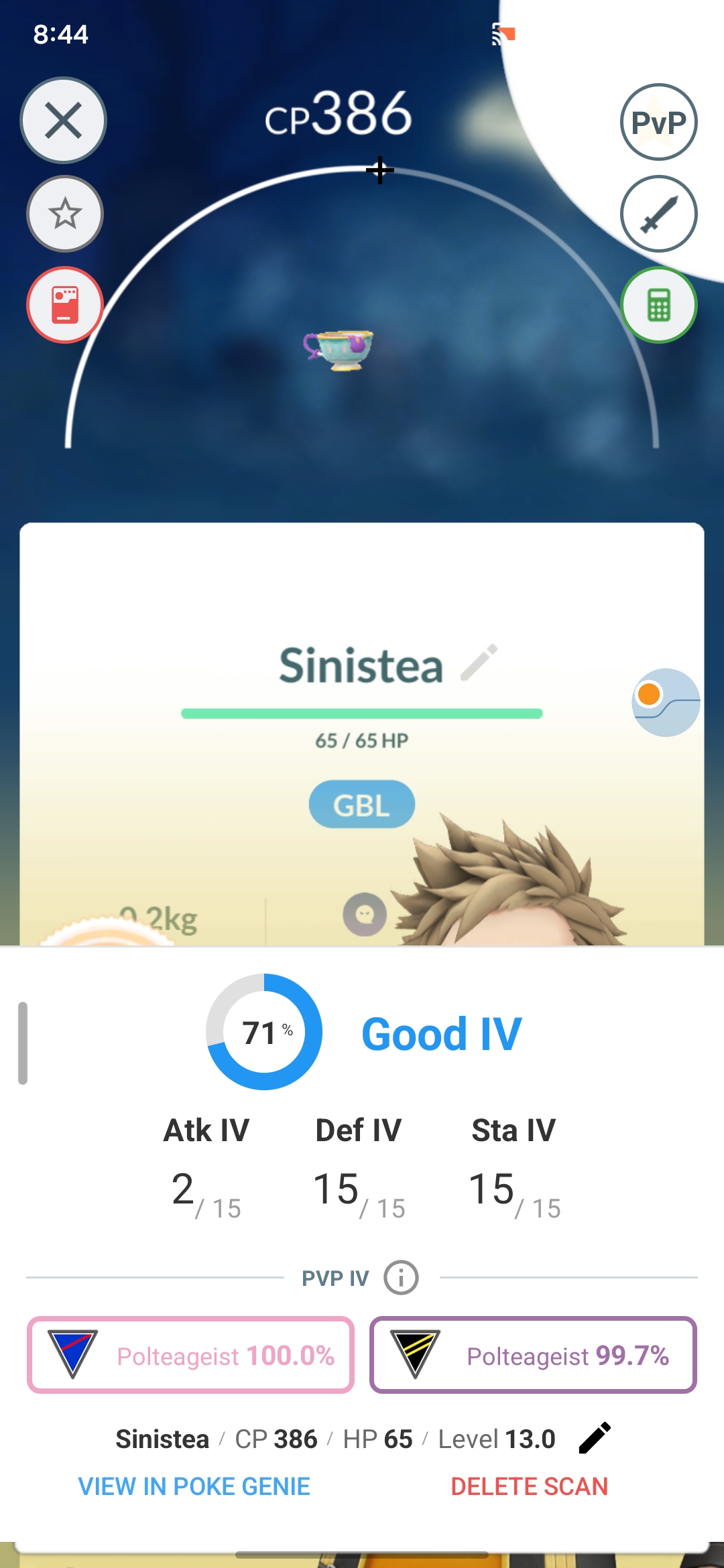Open the green calculator icon
The height and width of the screenshot is (1568, 724).
658,305
